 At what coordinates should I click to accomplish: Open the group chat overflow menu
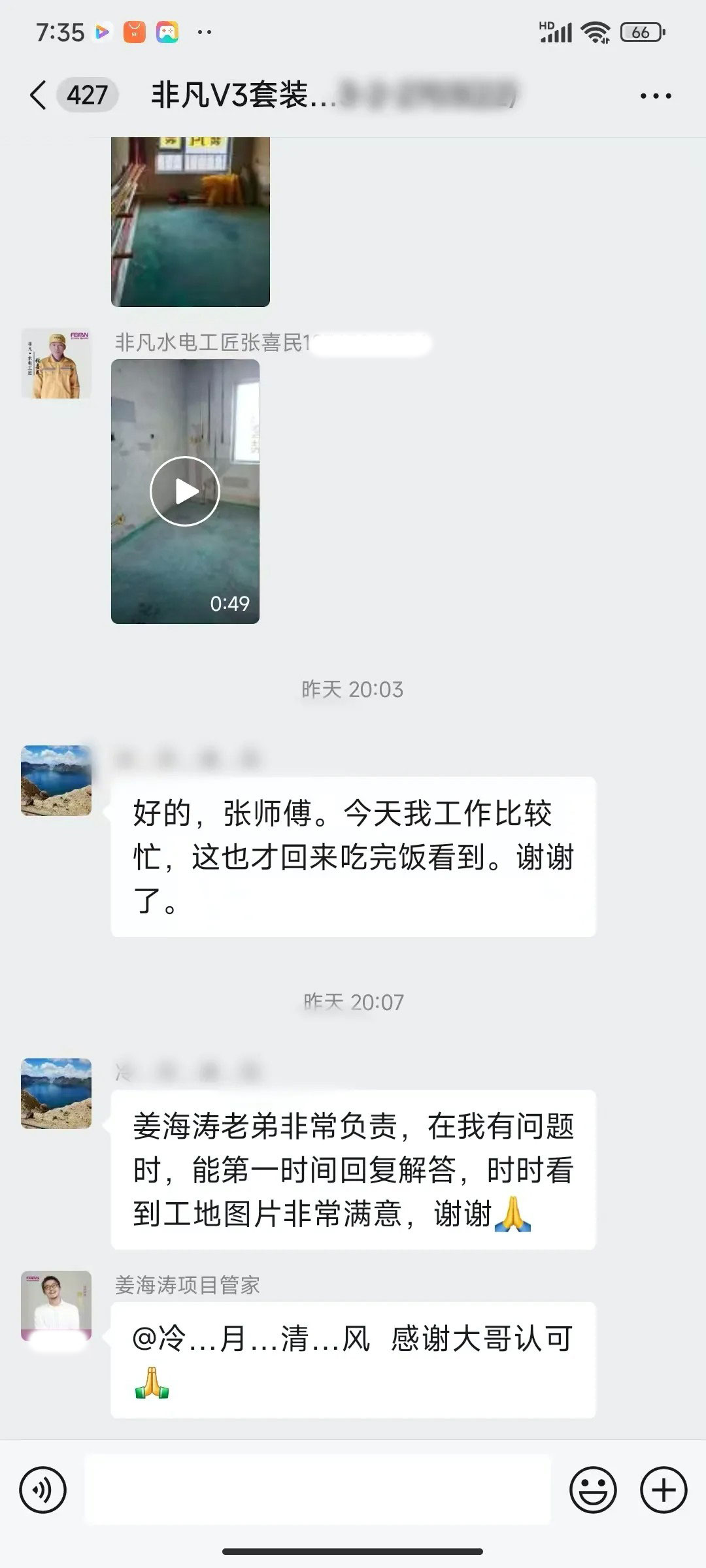(x=655, y=96)
